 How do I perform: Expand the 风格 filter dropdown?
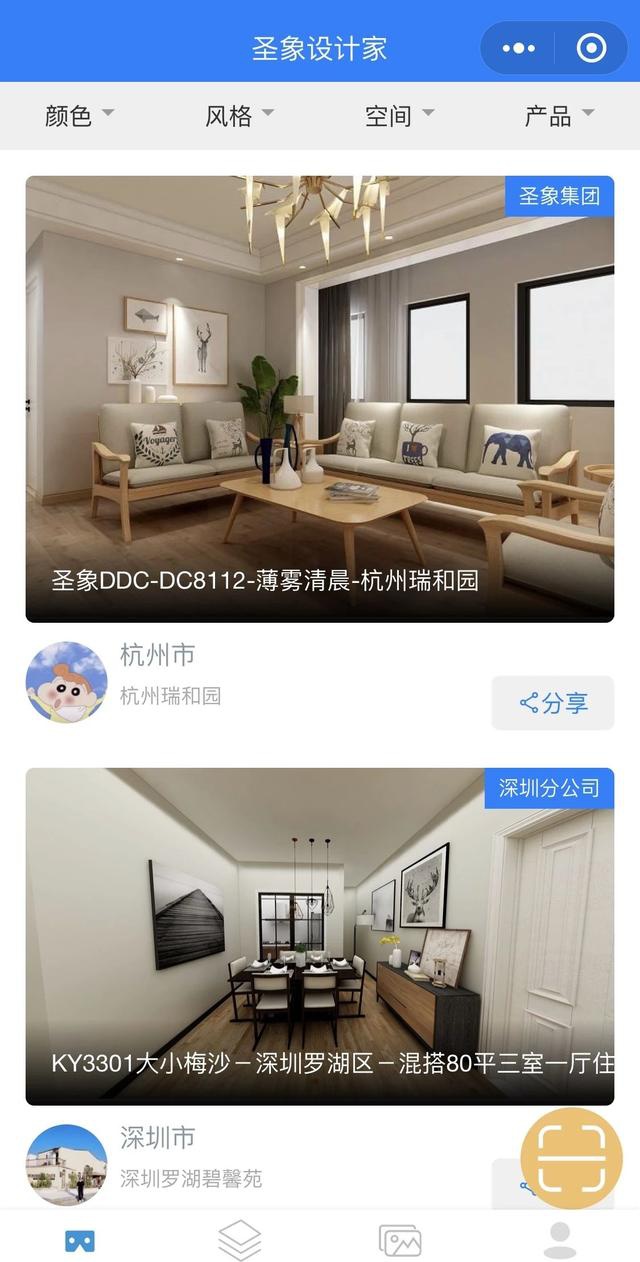(x=239, y=116)
